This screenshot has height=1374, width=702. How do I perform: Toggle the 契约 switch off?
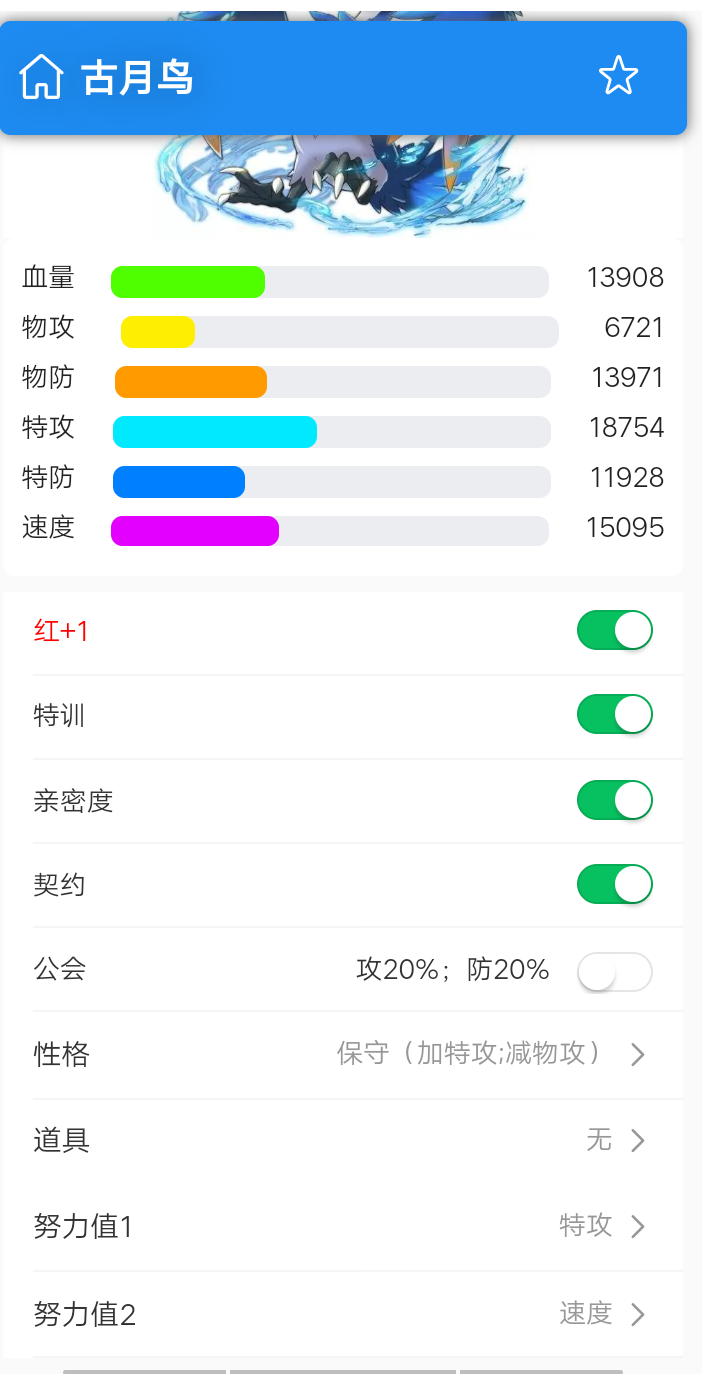pos(614,884)
